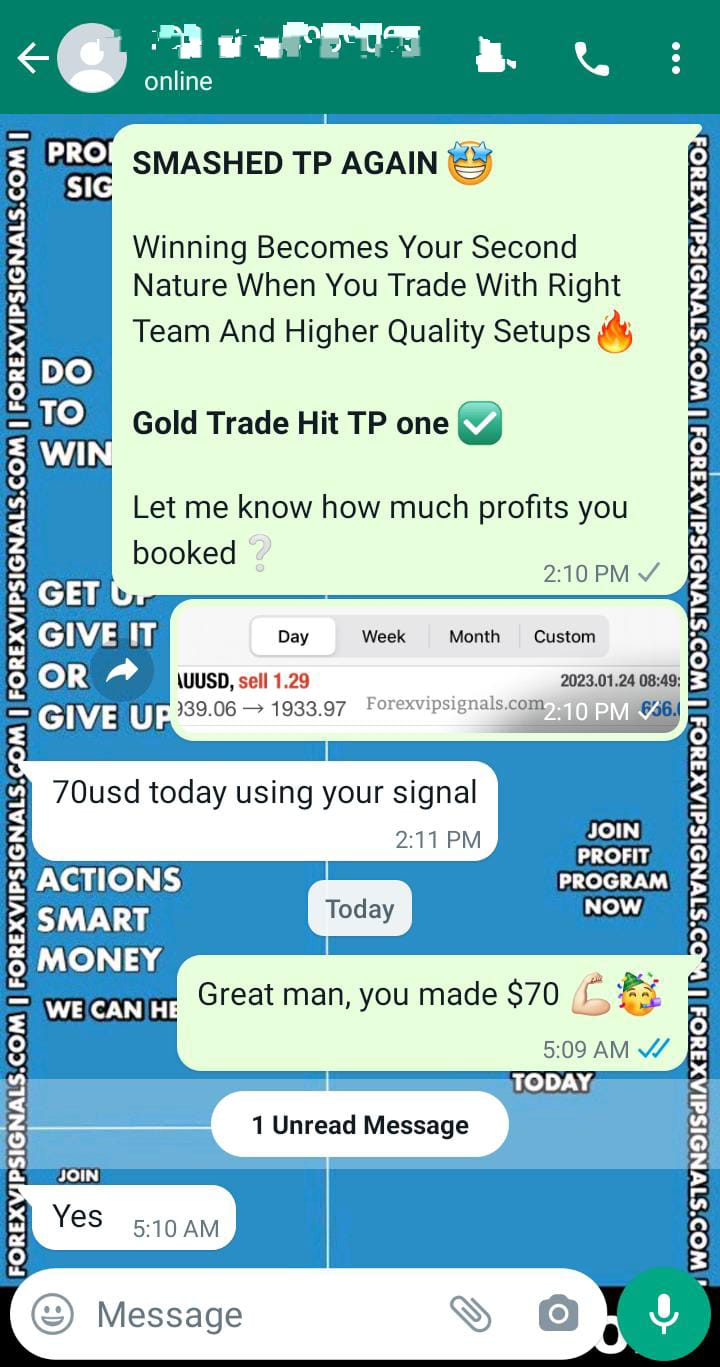Forward the shared trade screenshot
Image resolution: width=720 pixels, height=1367 pixels.
[122, 673]
